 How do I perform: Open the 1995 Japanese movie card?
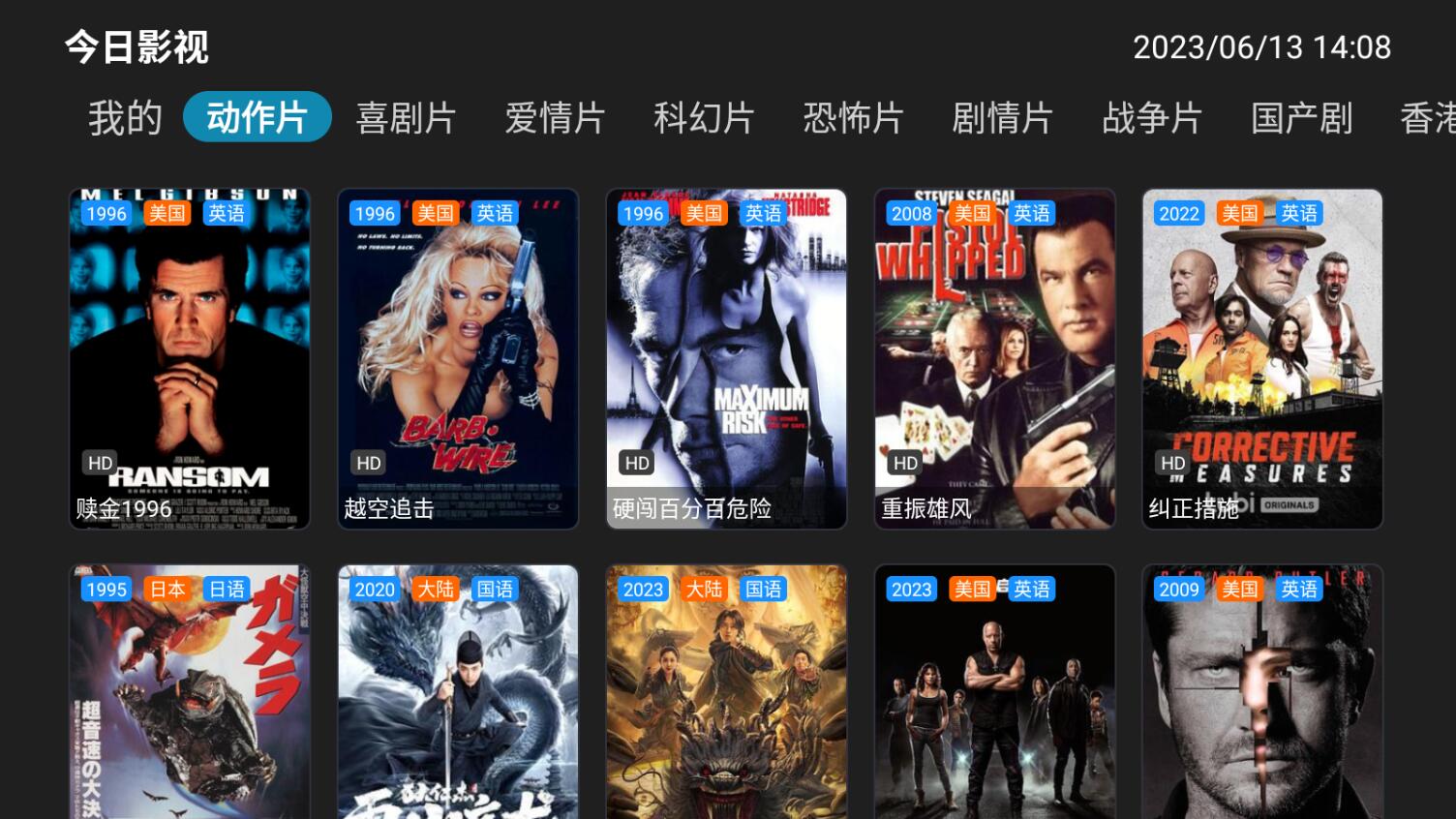[190, 692]
